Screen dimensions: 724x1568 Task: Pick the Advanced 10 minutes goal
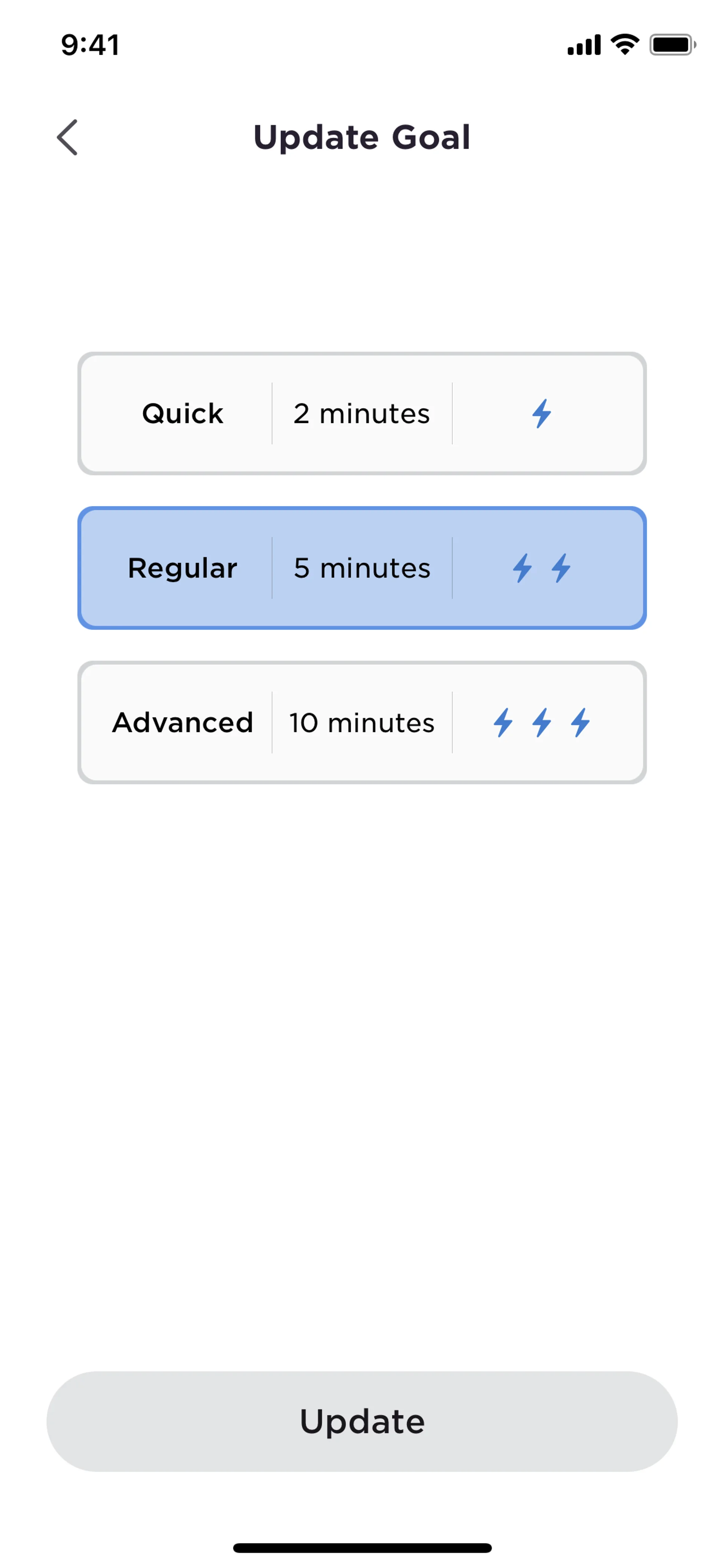pos(361,723)
